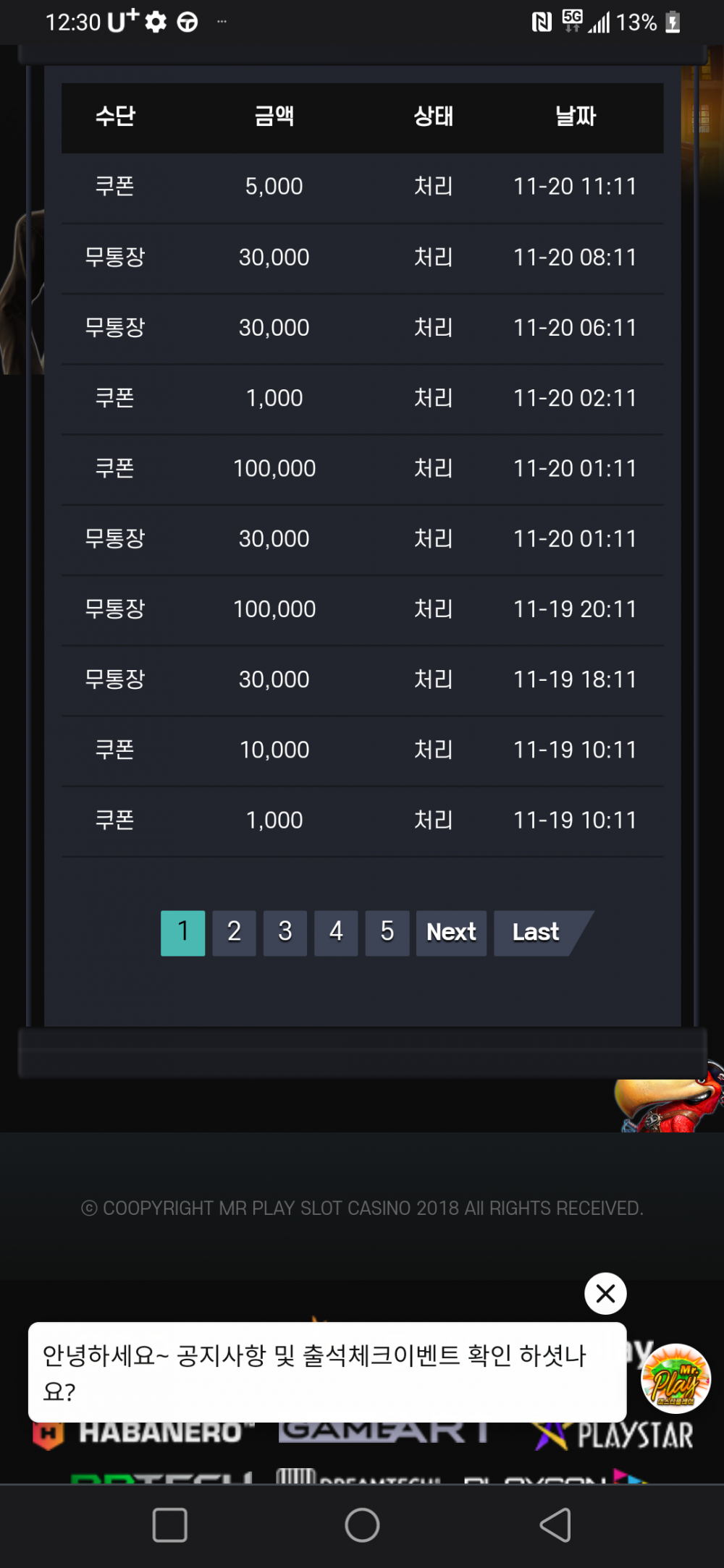Viewport: 724px width, 1568px height.
Task: Tap the Next page button
Action: point(451,933)
